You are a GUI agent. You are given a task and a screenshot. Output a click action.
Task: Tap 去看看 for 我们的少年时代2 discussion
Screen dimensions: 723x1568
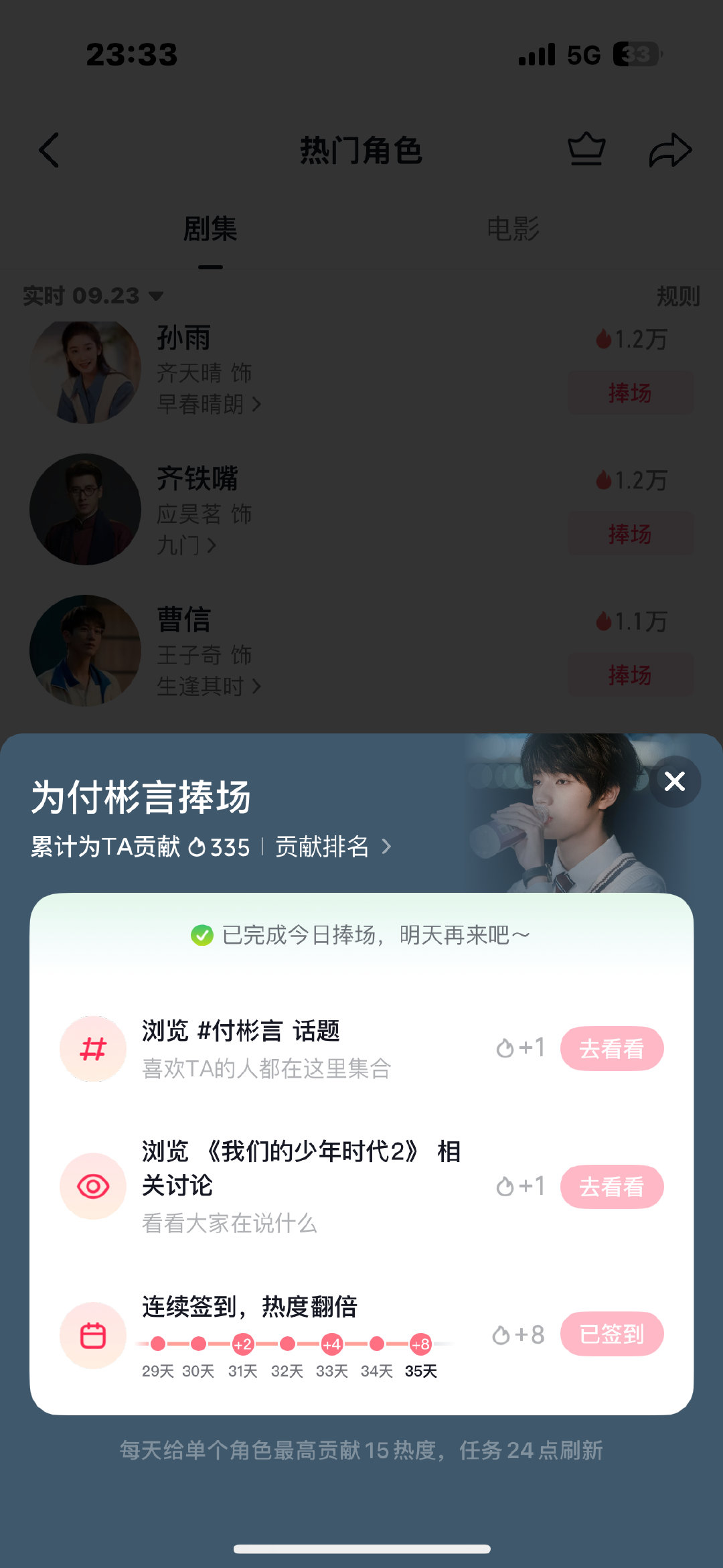click(x=612, y=1186)
